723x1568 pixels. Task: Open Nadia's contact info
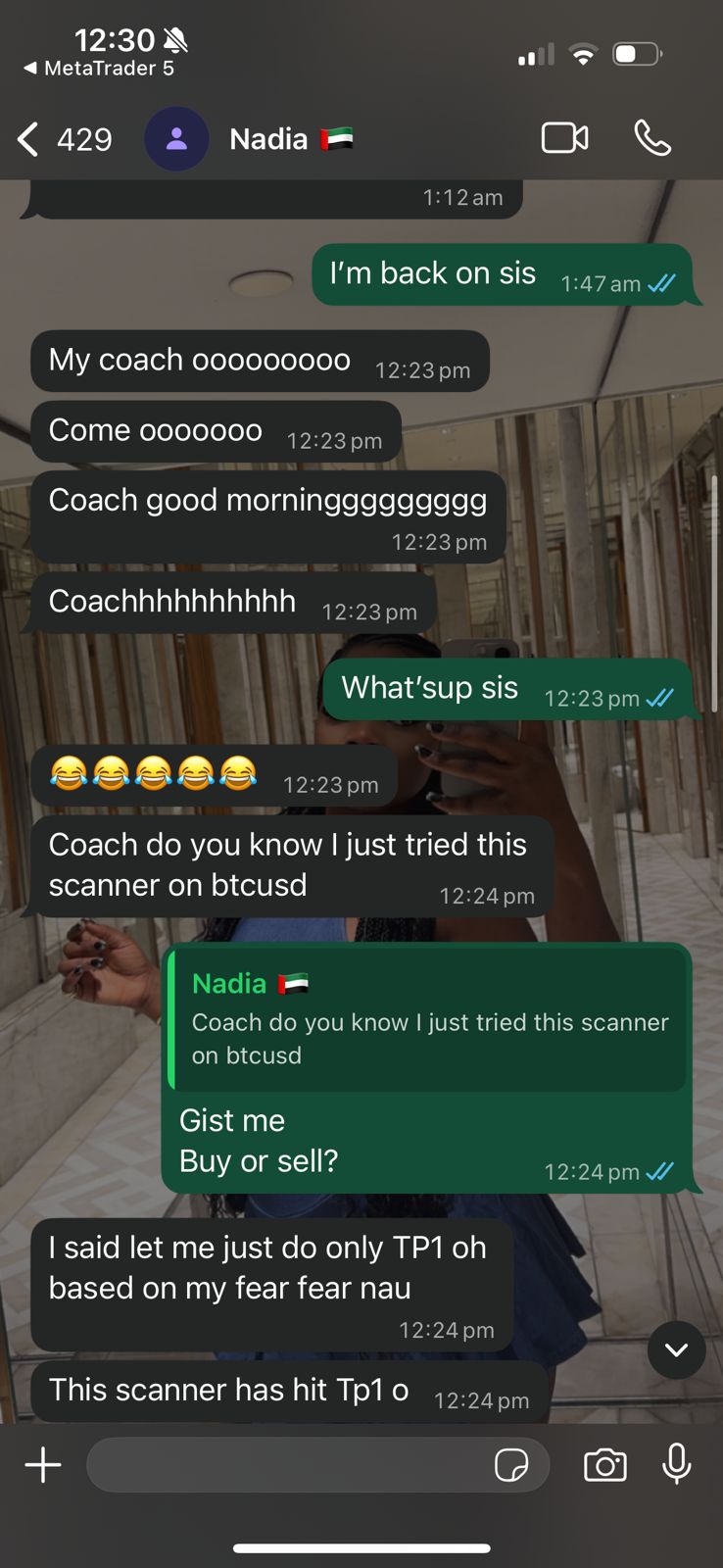(268, 139)
